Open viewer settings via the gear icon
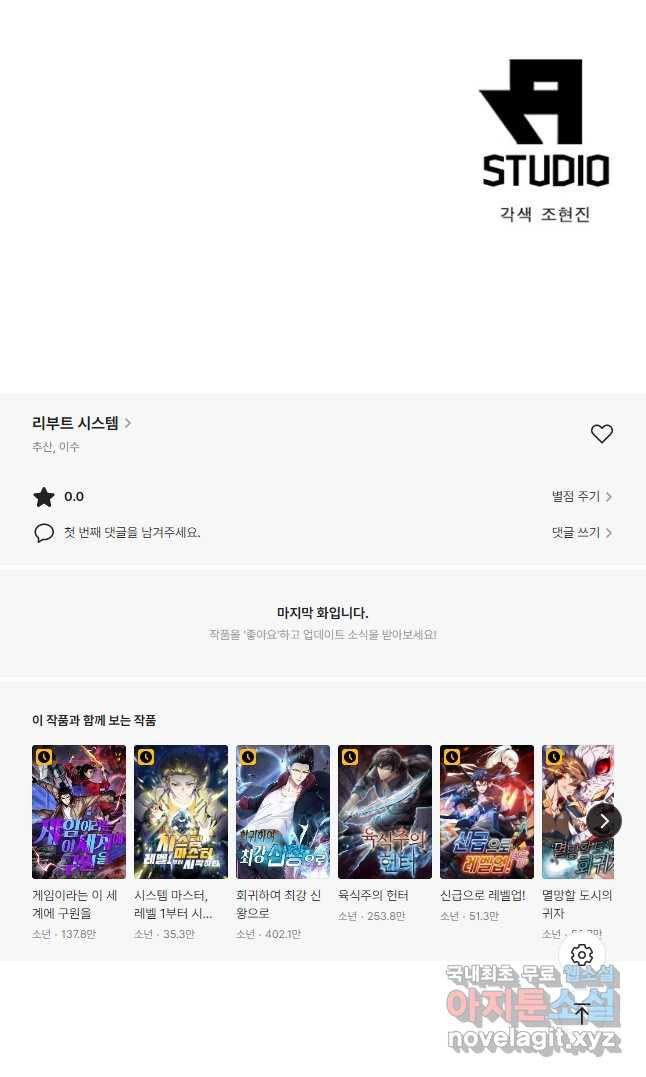This screenshot has width=646, height=1077. (x=582, y=955)
